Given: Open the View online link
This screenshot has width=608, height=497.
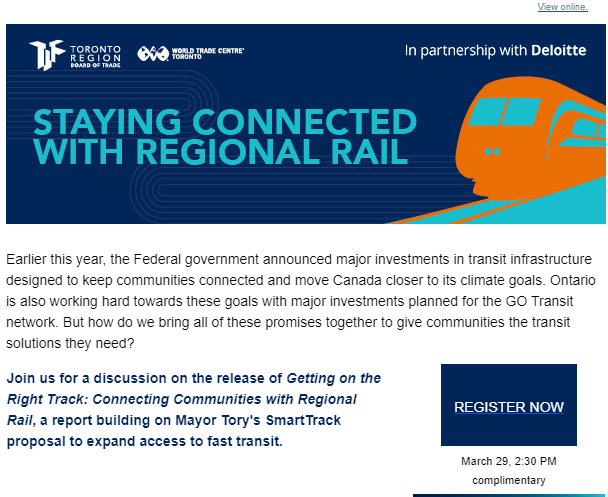Looking at the screenshot, I should (x=562, y=7).
